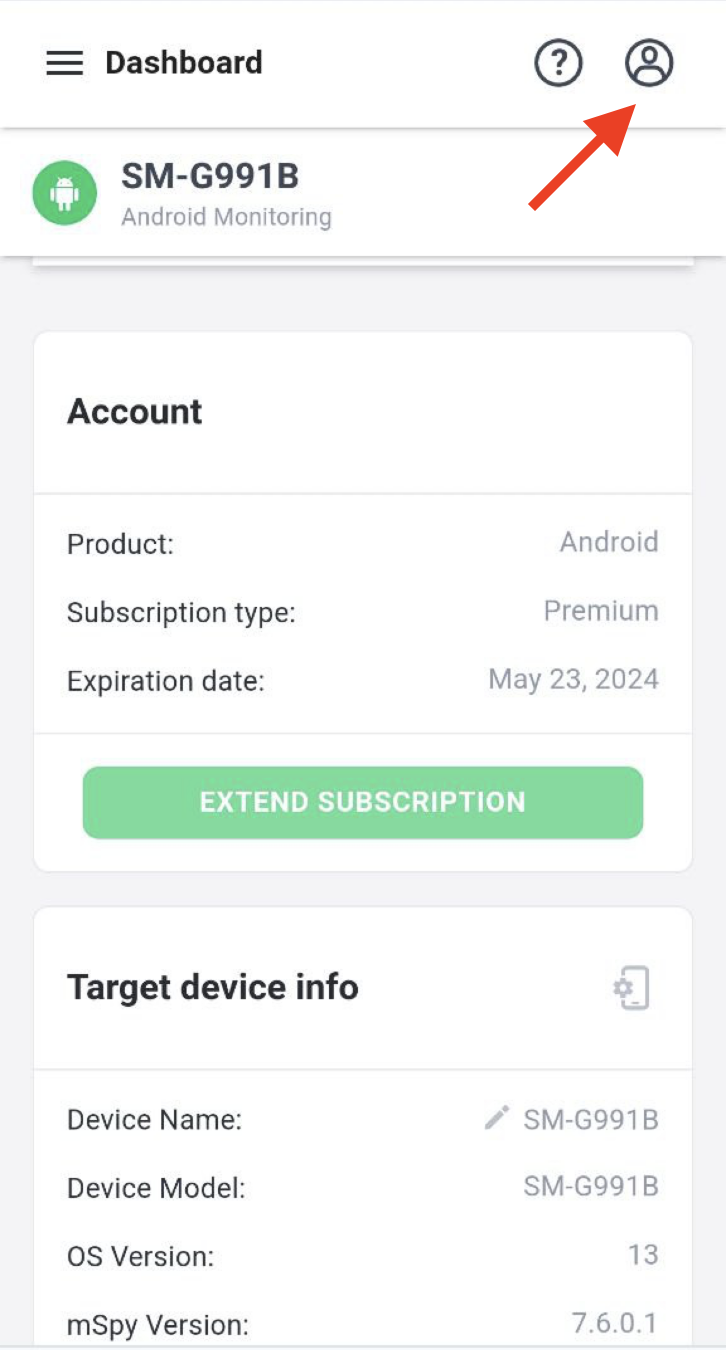Open target device settings icon
Viewport: 726px width, 1350px height.
point(632,988)
